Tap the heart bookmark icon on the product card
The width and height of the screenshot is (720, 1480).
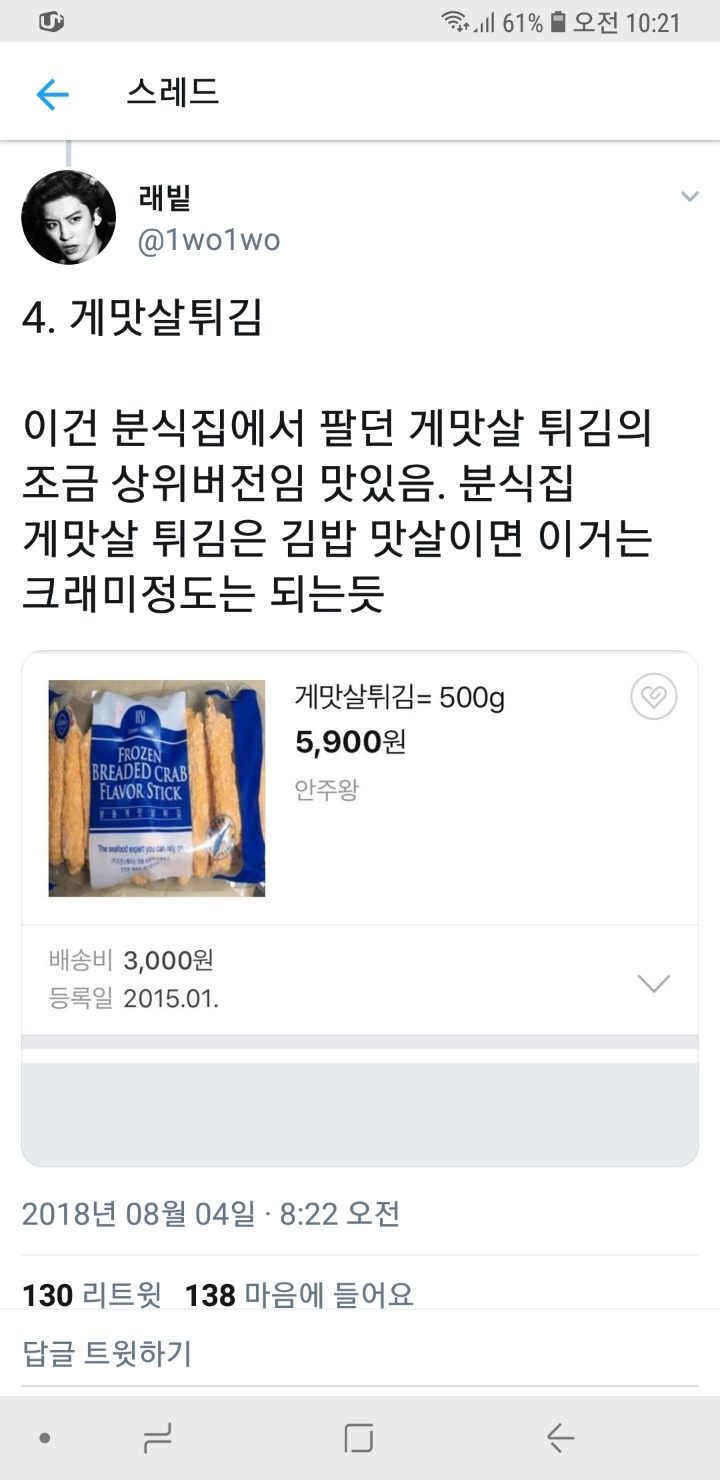point(655,697)
